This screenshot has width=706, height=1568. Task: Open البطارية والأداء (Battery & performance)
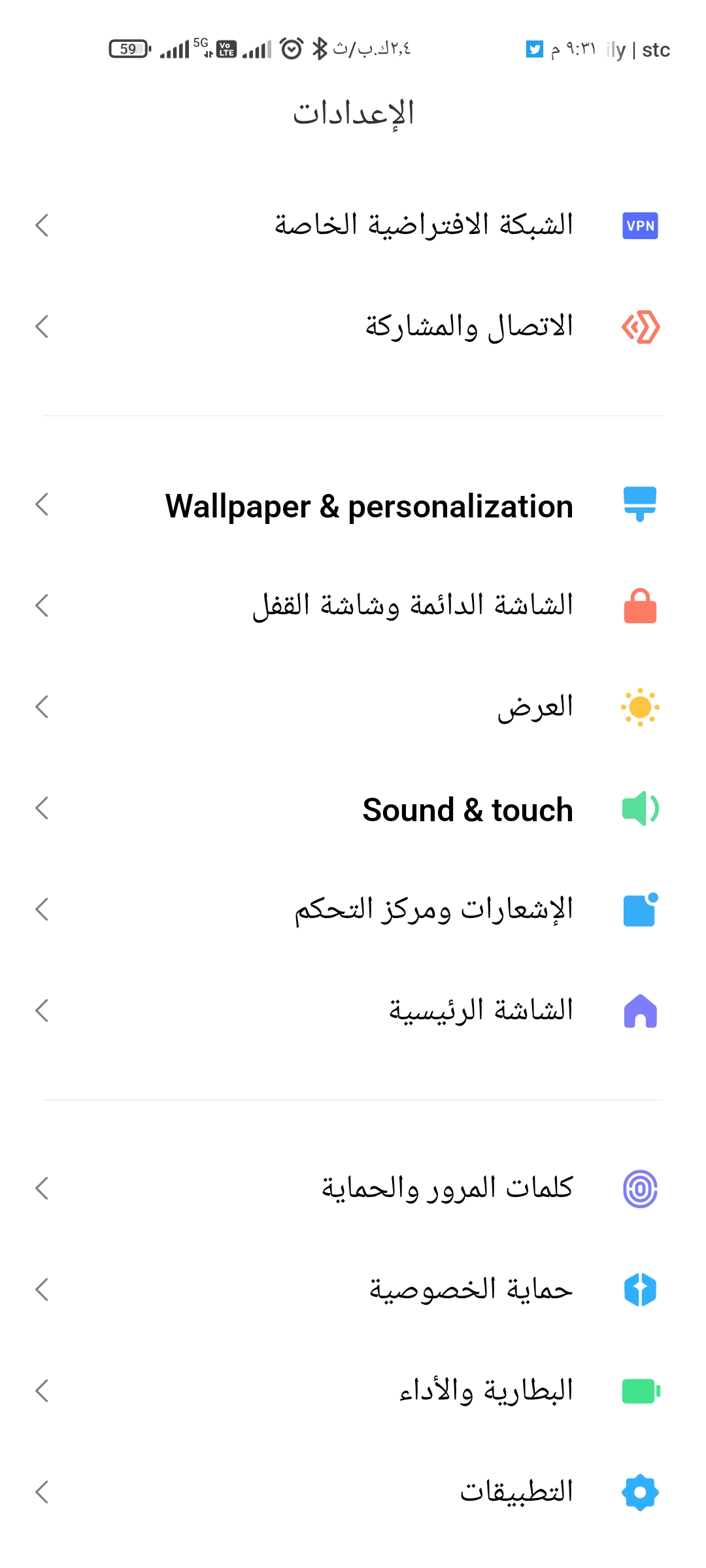click(x=353, y=1392)
